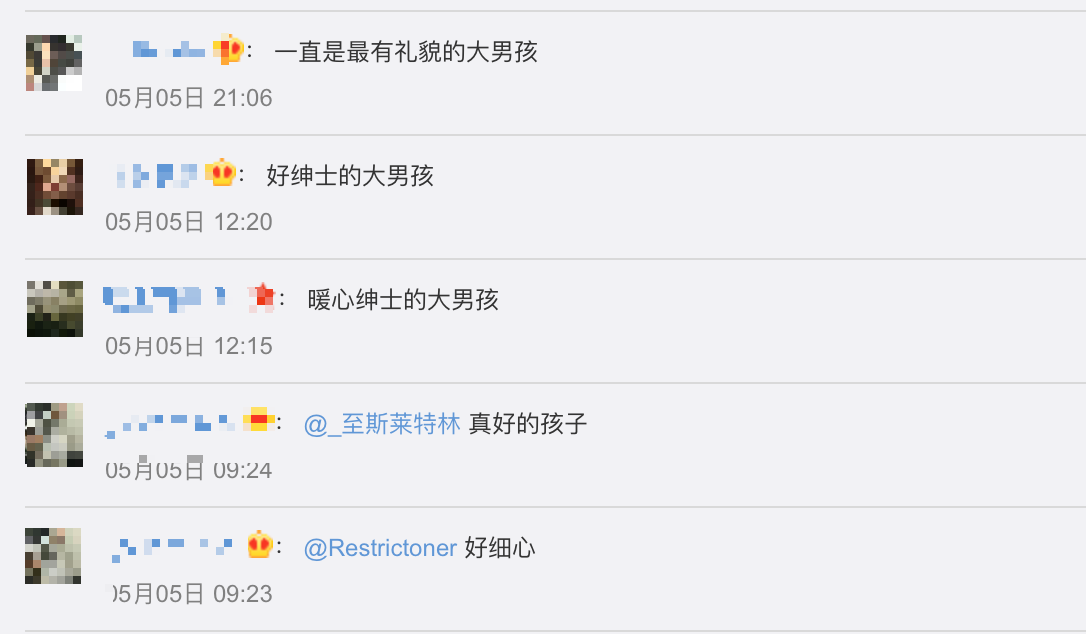Open avatar of commenter saying 一直是最有礼貌的大男孩
Image resolution: width=1086 pixels, height=634 pixels.
coord(54,63)
